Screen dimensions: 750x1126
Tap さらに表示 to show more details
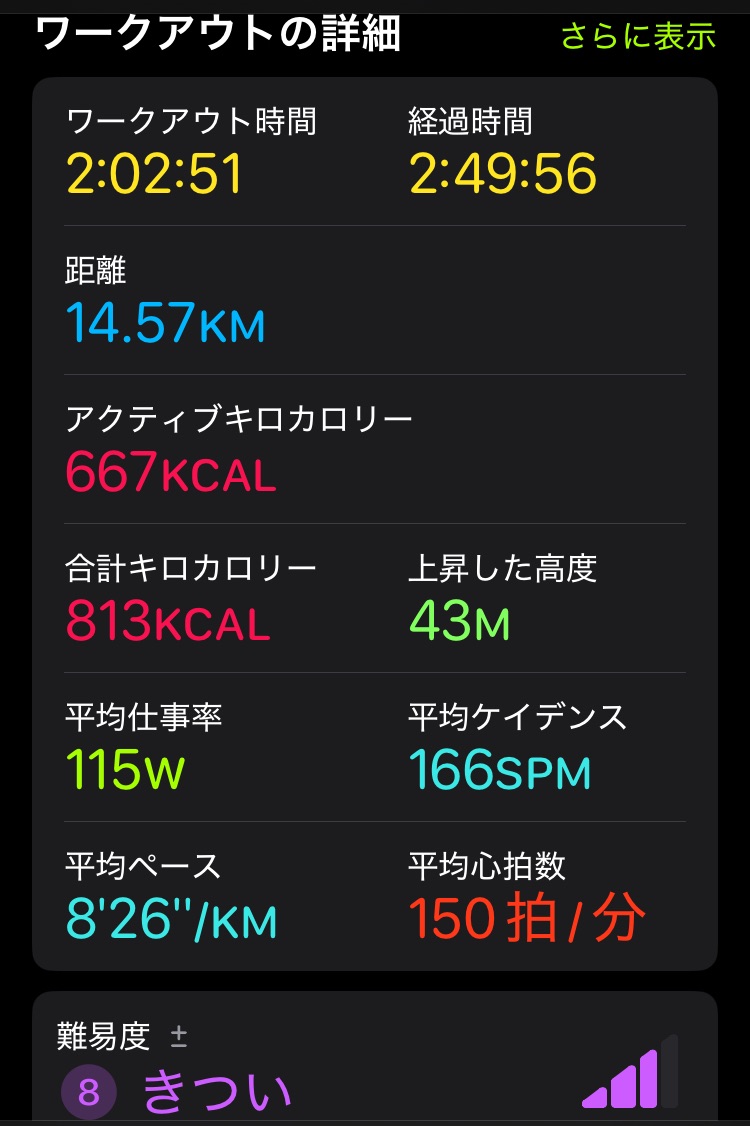click(x=638, y=36)
